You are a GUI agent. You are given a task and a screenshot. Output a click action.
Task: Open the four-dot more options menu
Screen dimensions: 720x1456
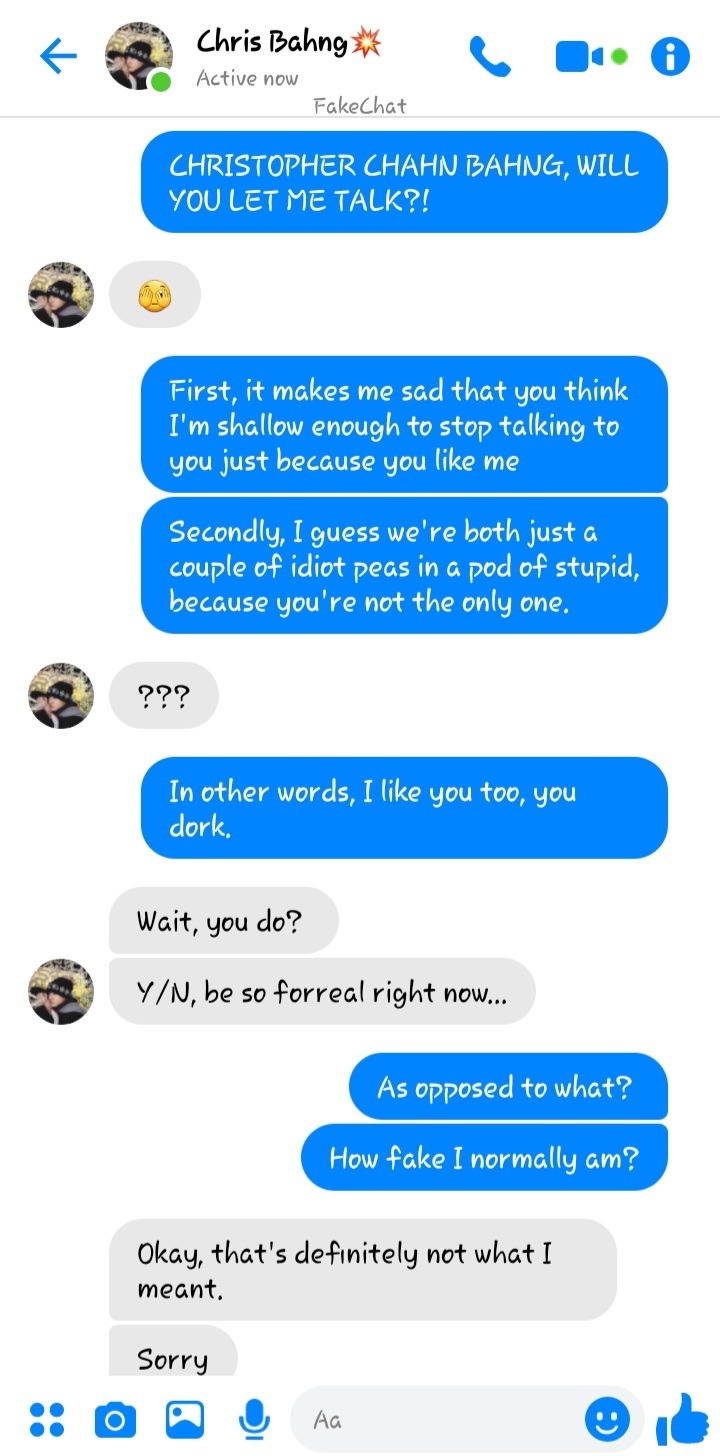click(x=47, y=1419)
